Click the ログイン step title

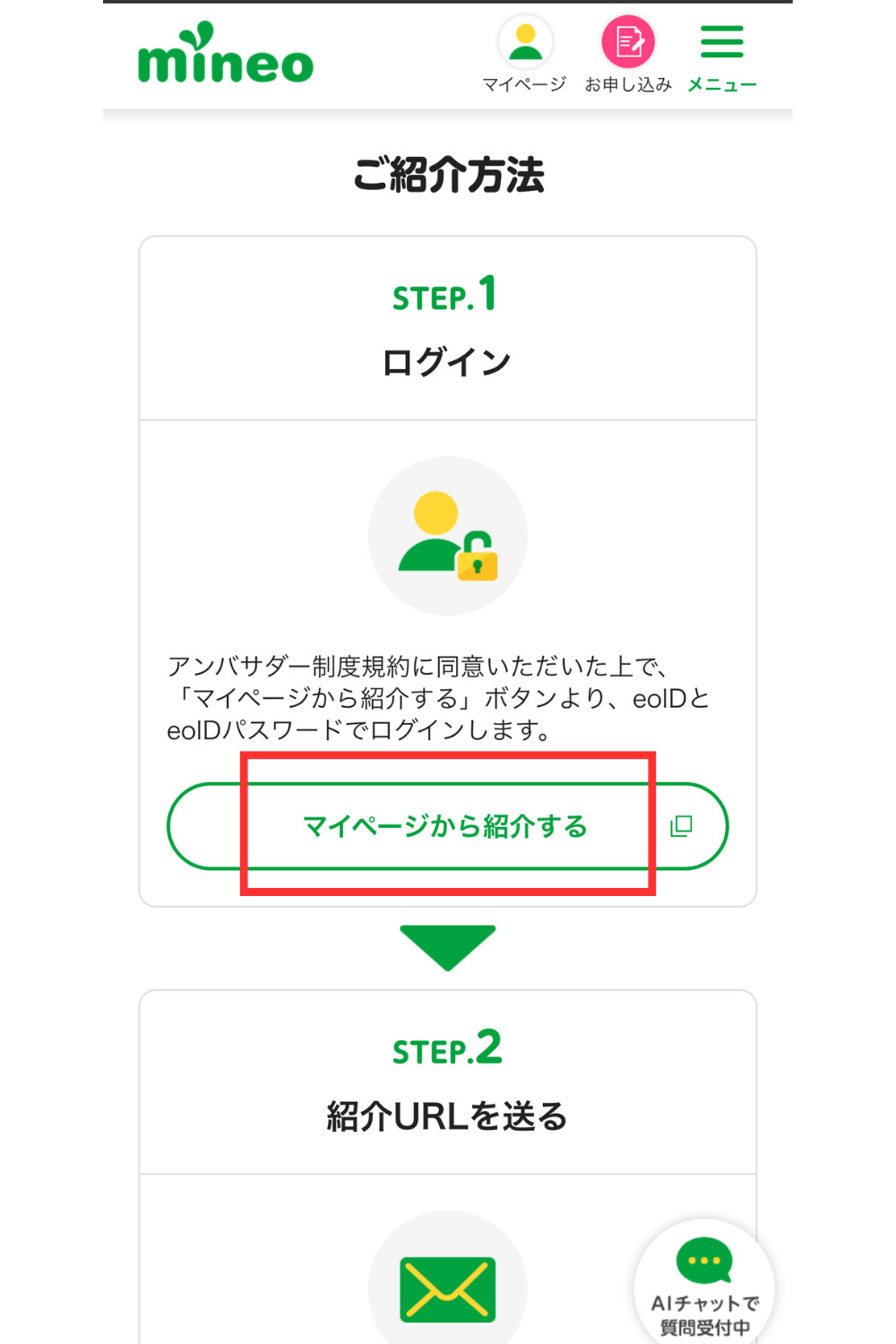point(448,360)
